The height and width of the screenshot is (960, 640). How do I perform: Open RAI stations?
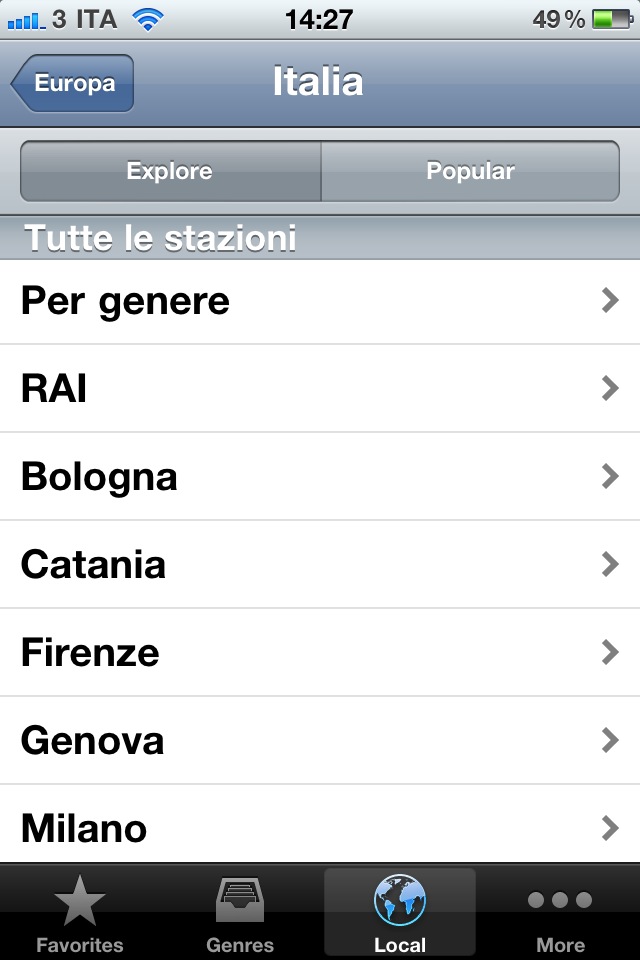[x=320, y=389]
